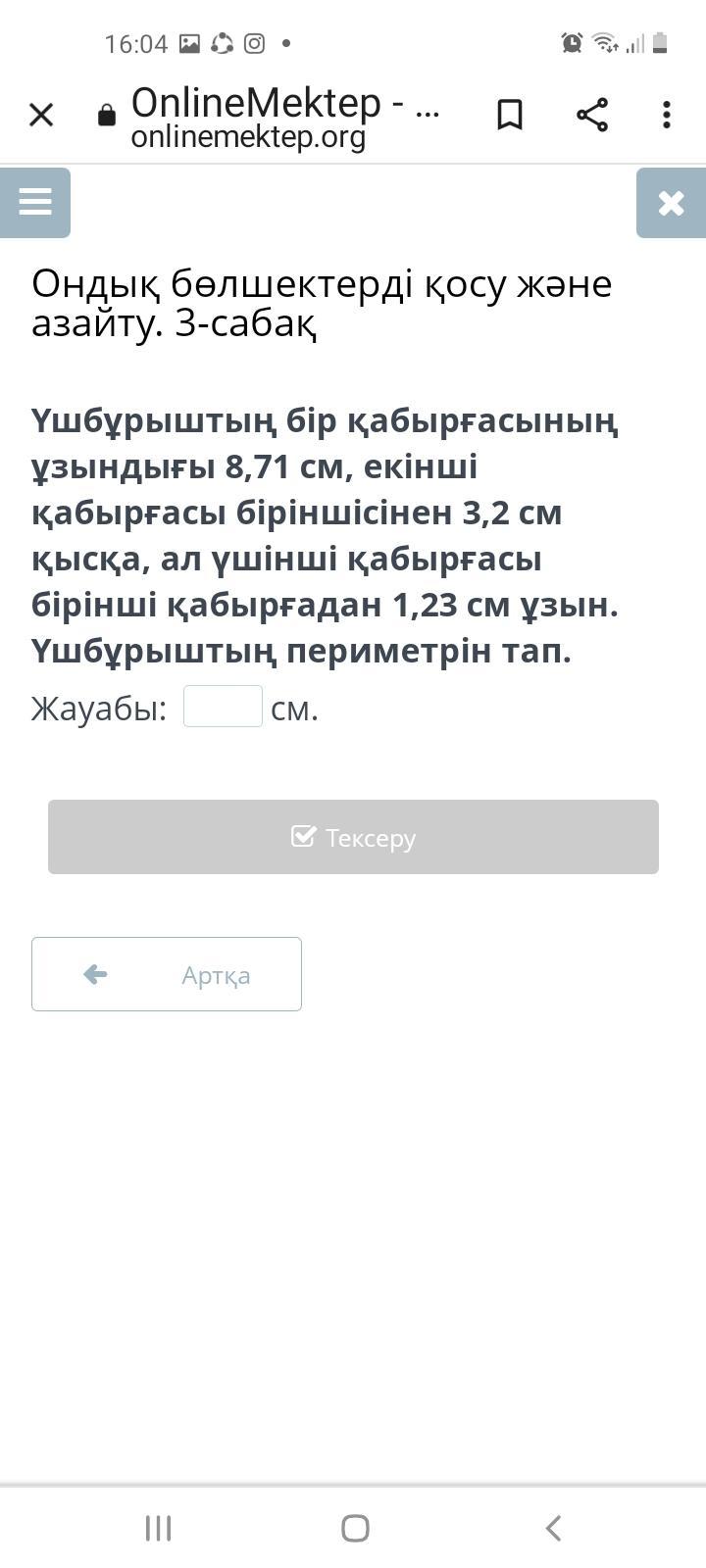Share the page link
The image size is (706, 1568).
pyautogui.click(x=592, y=116)
